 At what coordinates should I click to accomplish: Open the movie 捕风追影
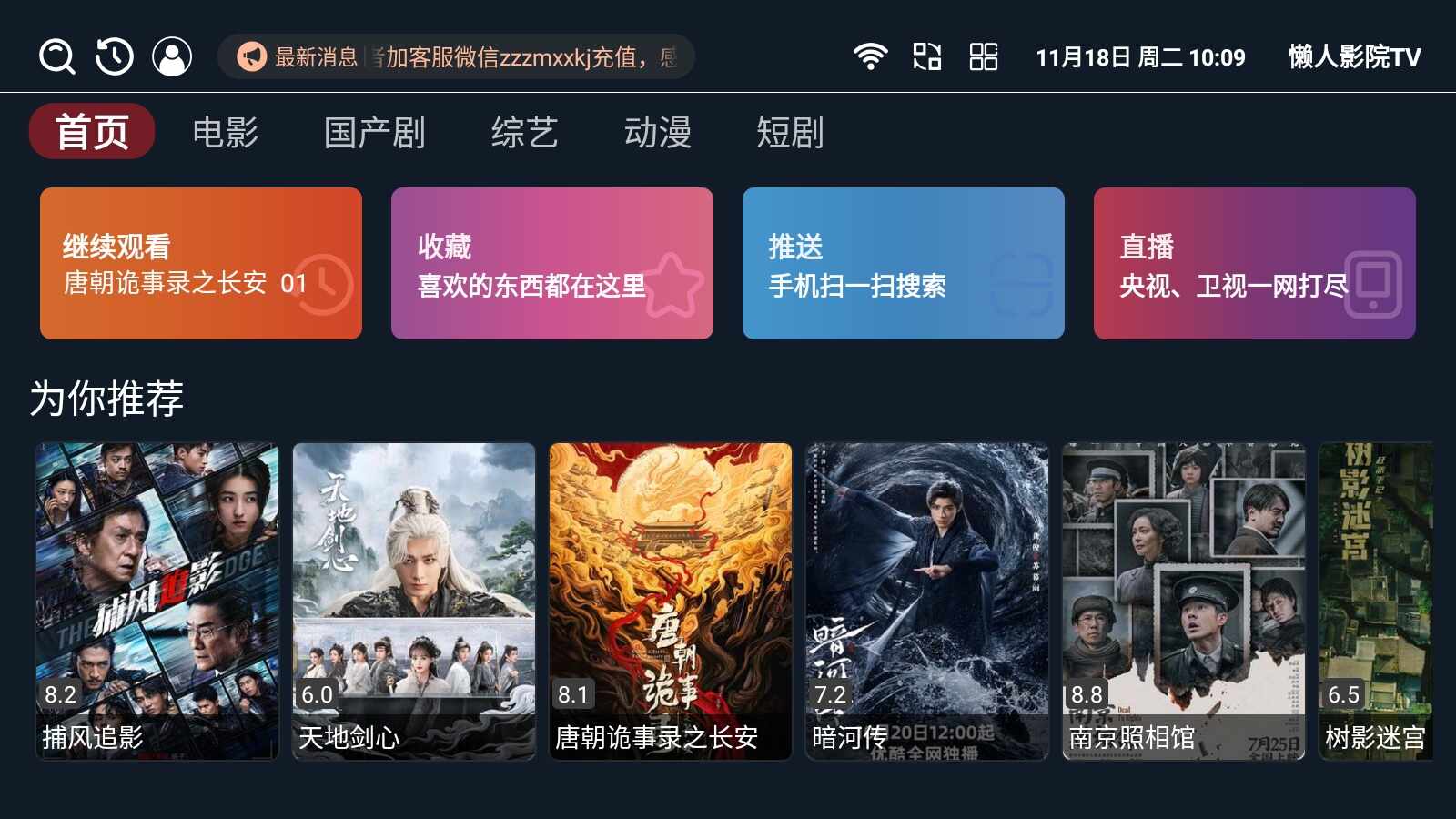coord(157,601)
